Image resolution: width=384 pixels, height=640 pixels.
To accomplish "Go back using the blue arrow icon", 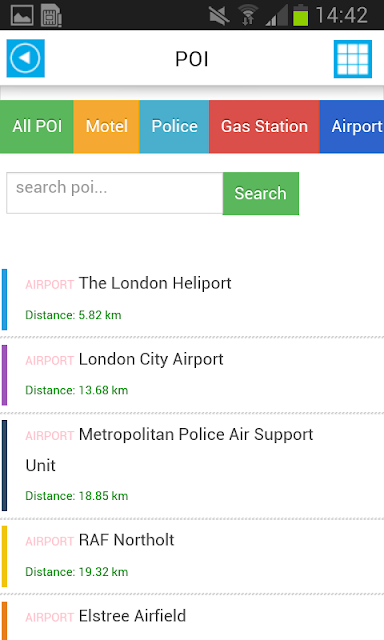I will (x=26, y=58).
